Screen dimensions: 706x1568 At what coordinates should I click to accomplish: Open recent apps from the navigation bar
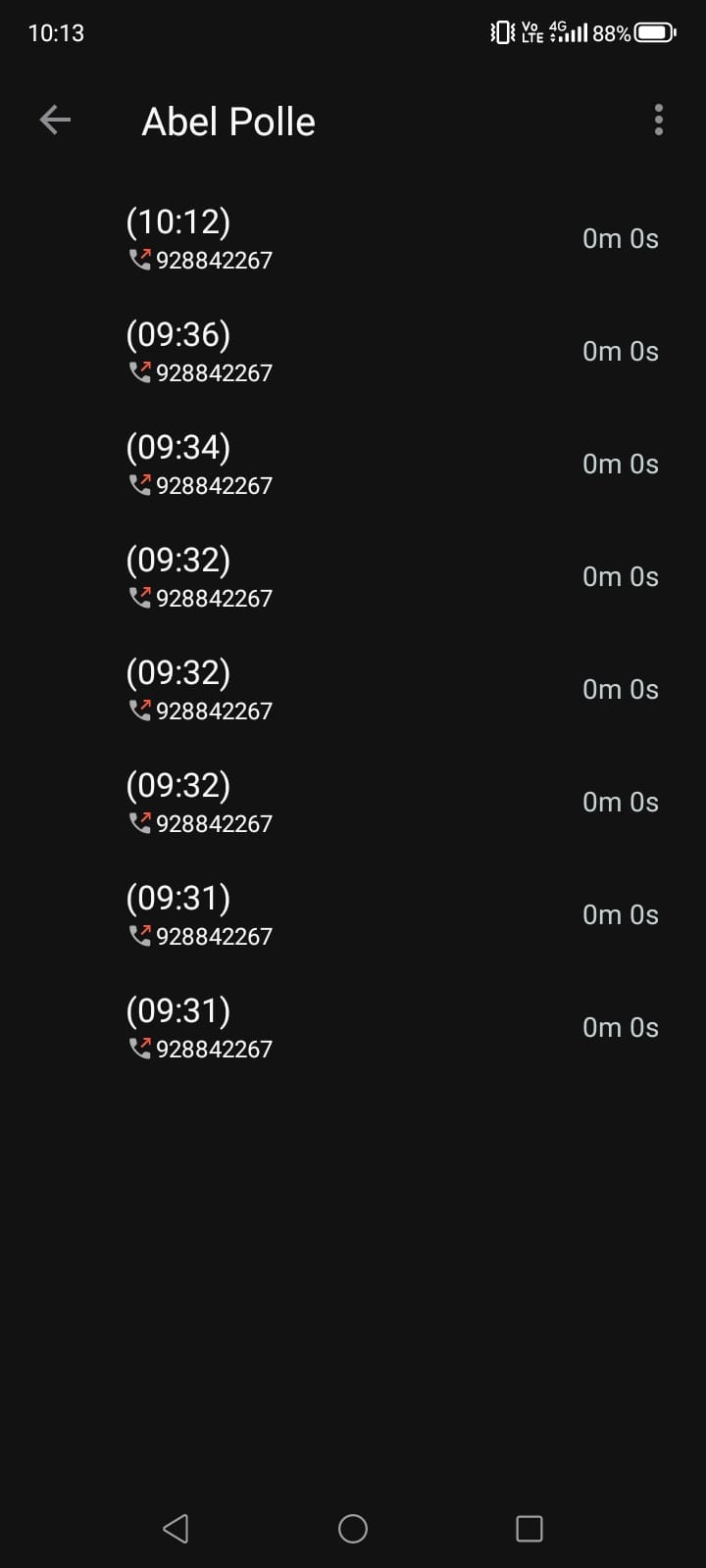(529, 1529)
